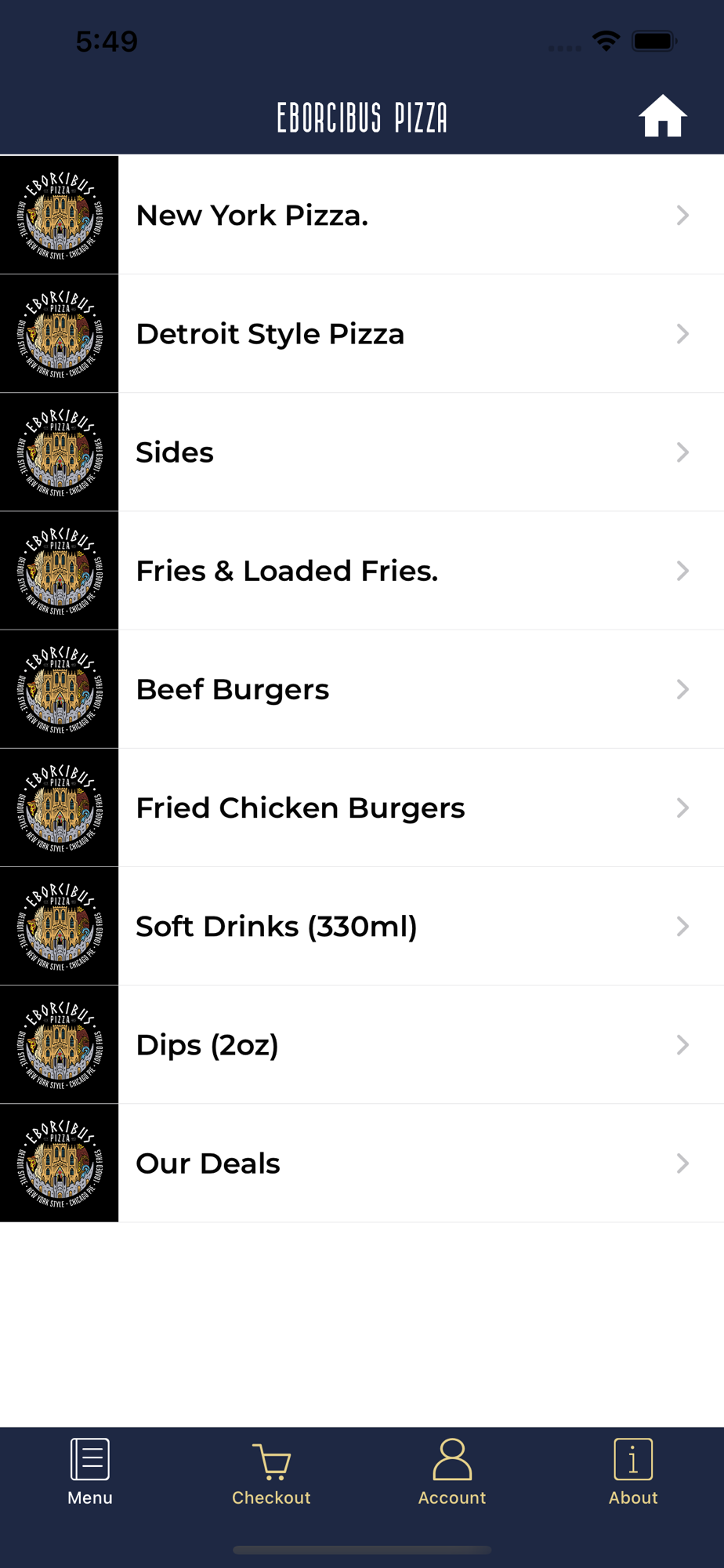Switch to the About tab
The image size is (724, 1568).
pyautogui.click(x=633, y=1472)
